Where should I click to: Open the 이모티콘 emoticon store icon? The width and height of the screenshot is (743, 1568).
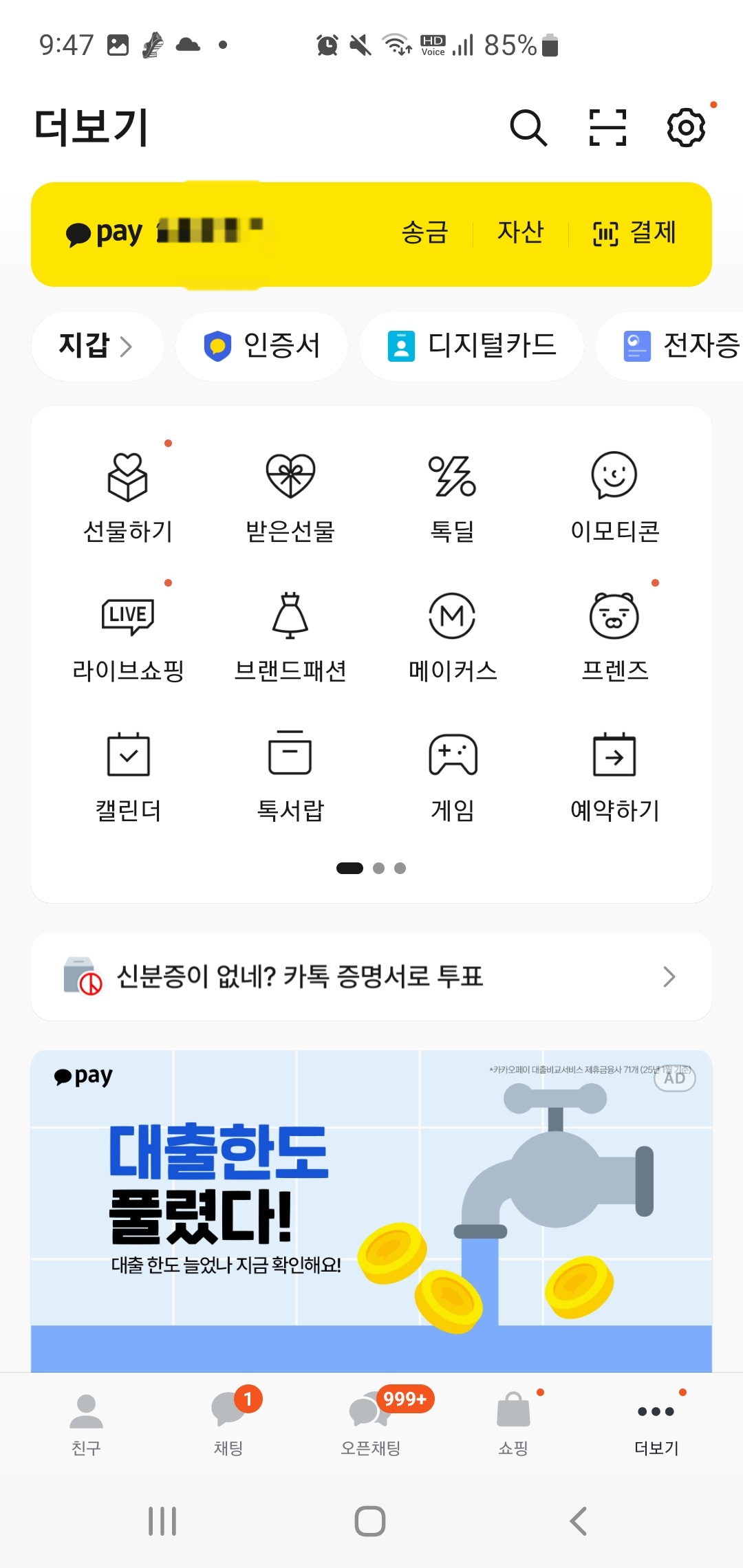(x=614, y=495)
